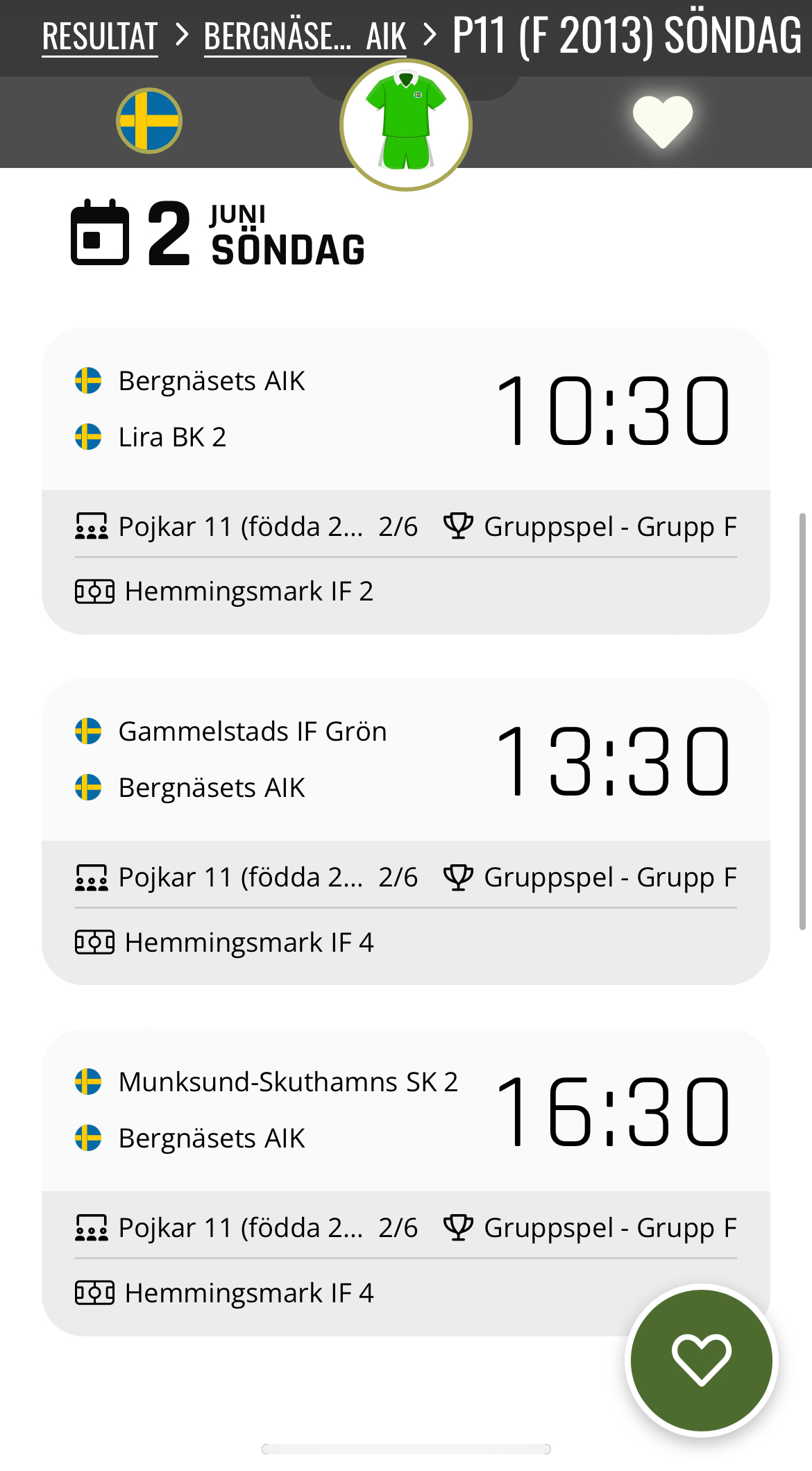Image resolution: width=812 pixels, height=1471 pixels.
Task: Open the 13:30 Gammelstads IF Grön match
Action: (406, 760)
